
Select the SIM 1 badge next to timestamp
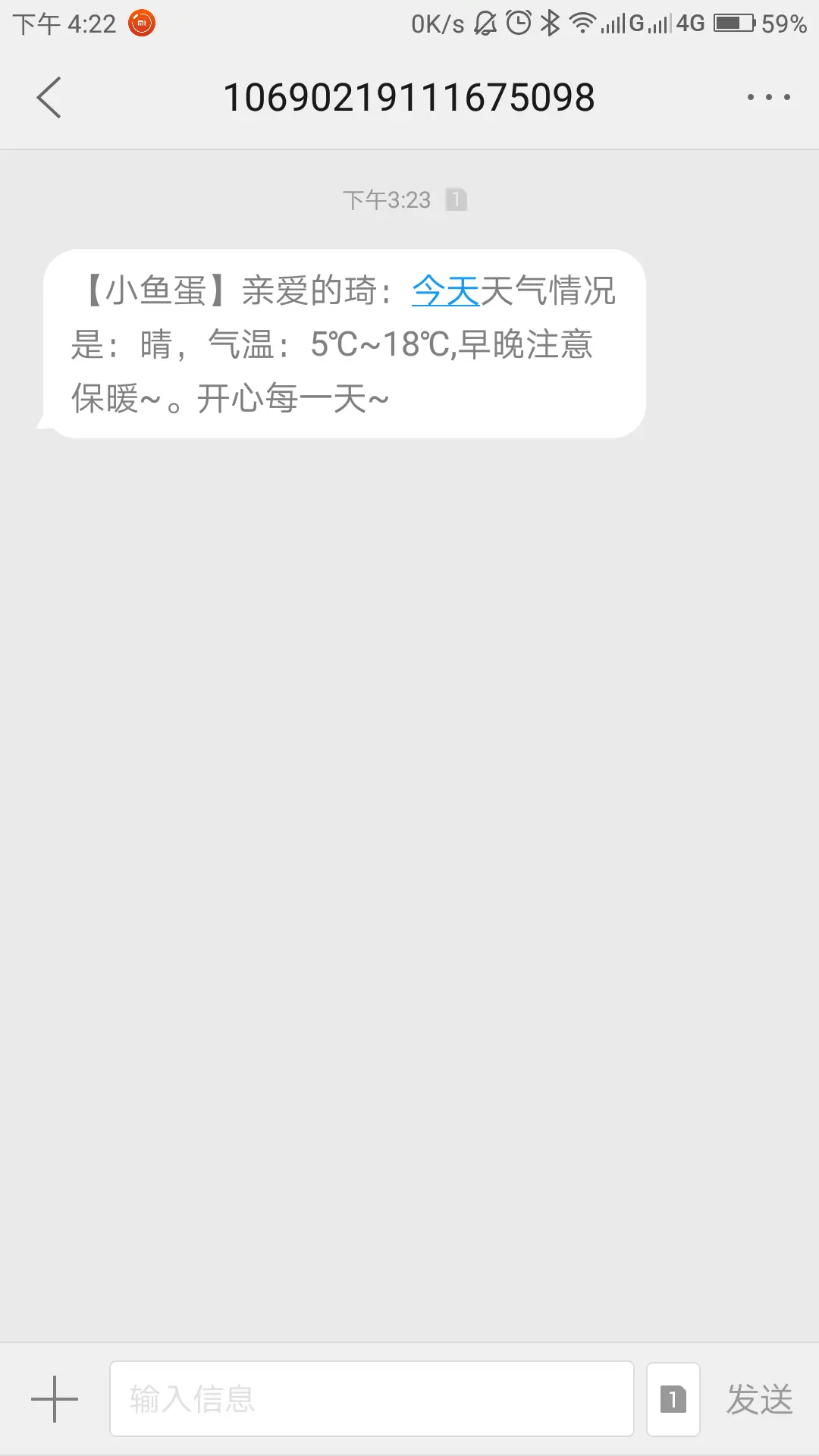pyautogui.click(x=456, y=199)
